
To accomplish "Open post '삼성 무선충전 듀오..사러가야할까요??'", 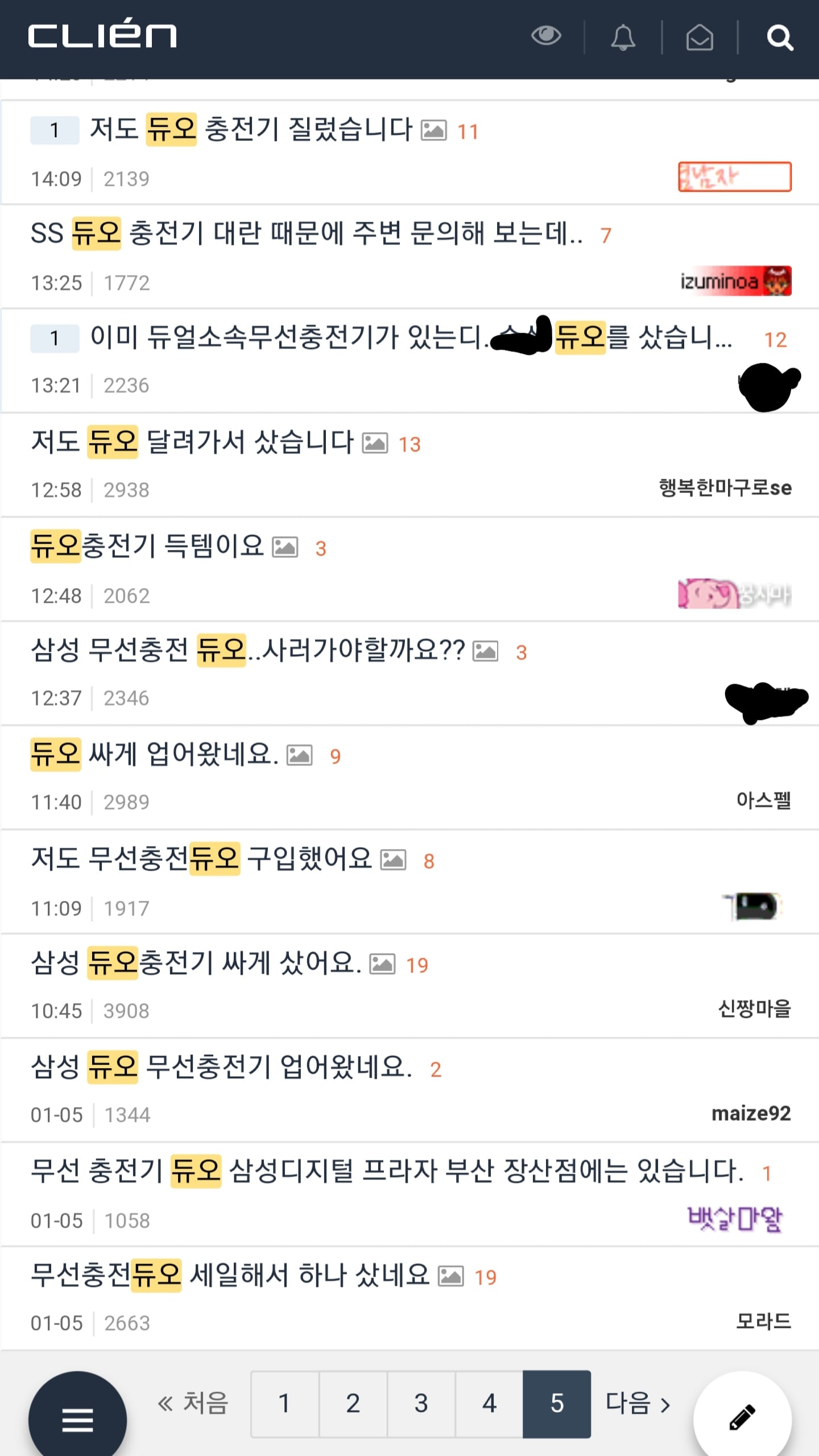I will click(x=248, y=650).
